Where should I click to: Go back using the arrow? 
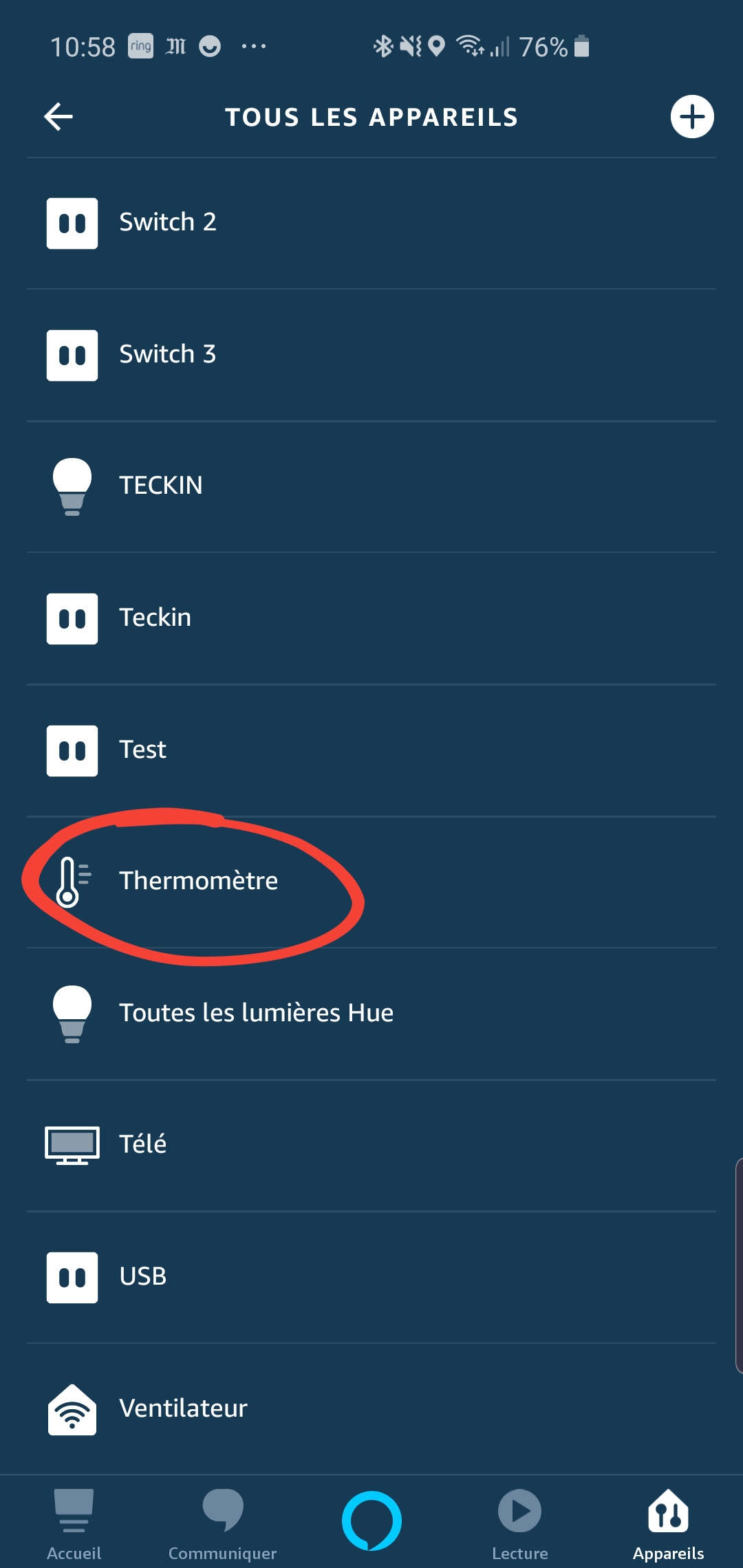(58, 117)
